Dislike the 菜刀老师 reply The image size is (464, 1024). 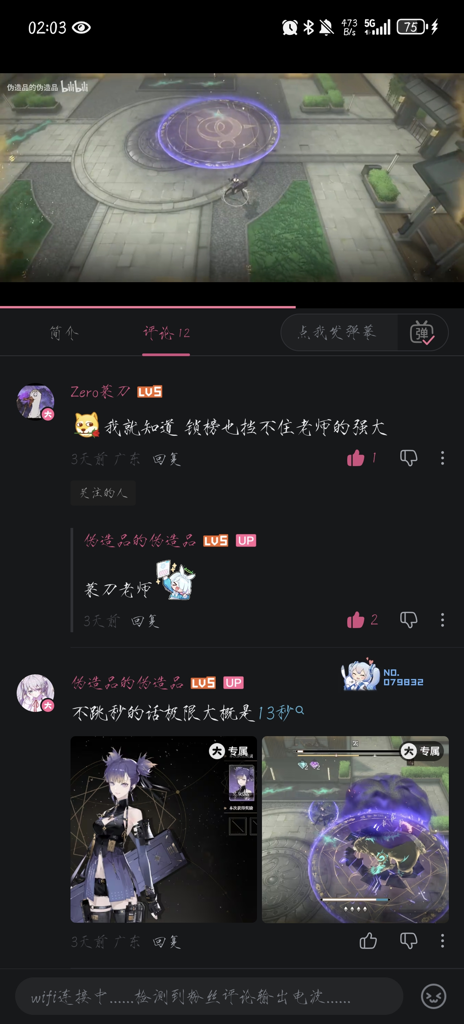(x=408, y=619)
